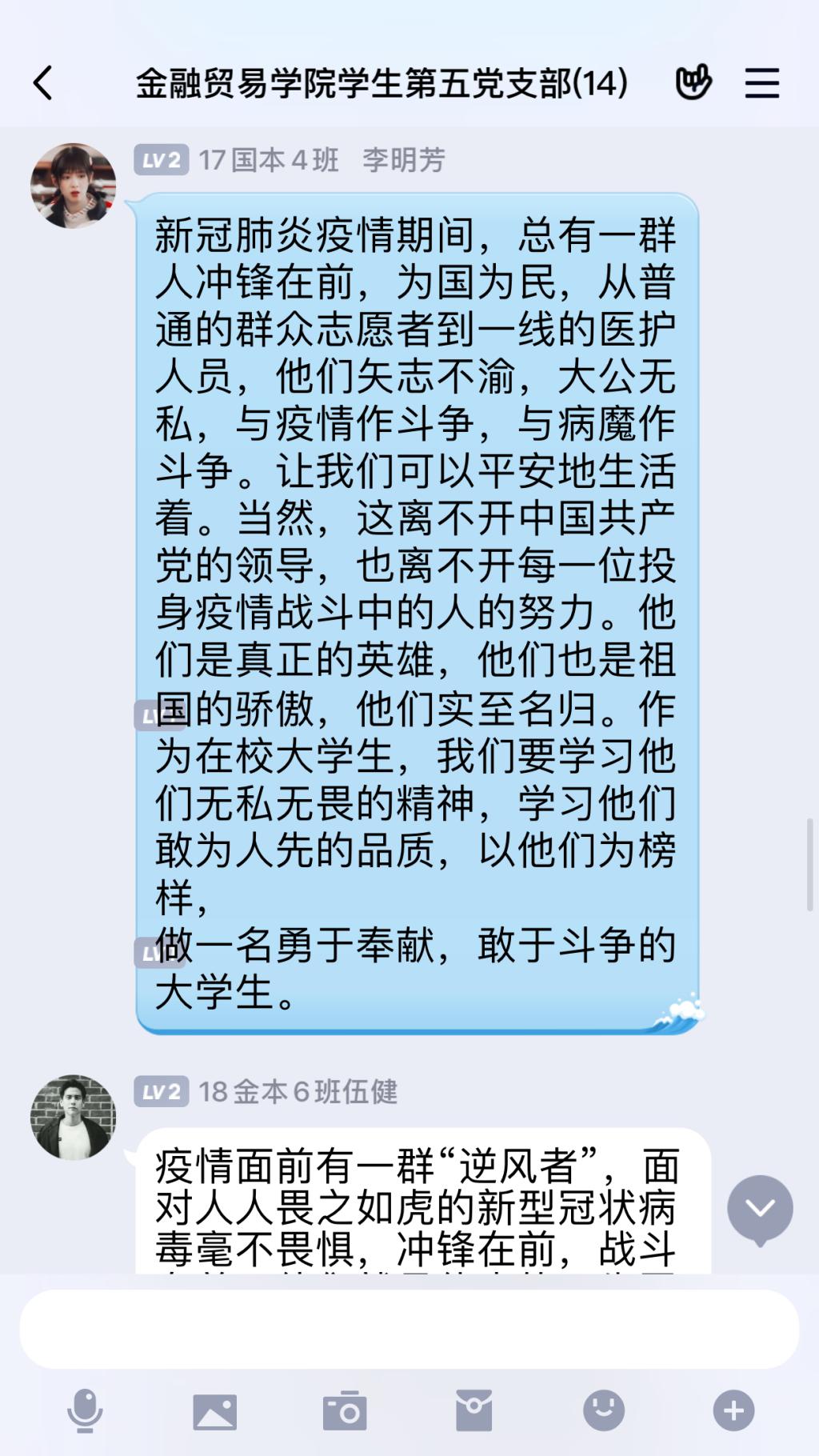Open more attachment options with plus
The height and width of the screenshot is (1456, 819).
[733, 1410]
